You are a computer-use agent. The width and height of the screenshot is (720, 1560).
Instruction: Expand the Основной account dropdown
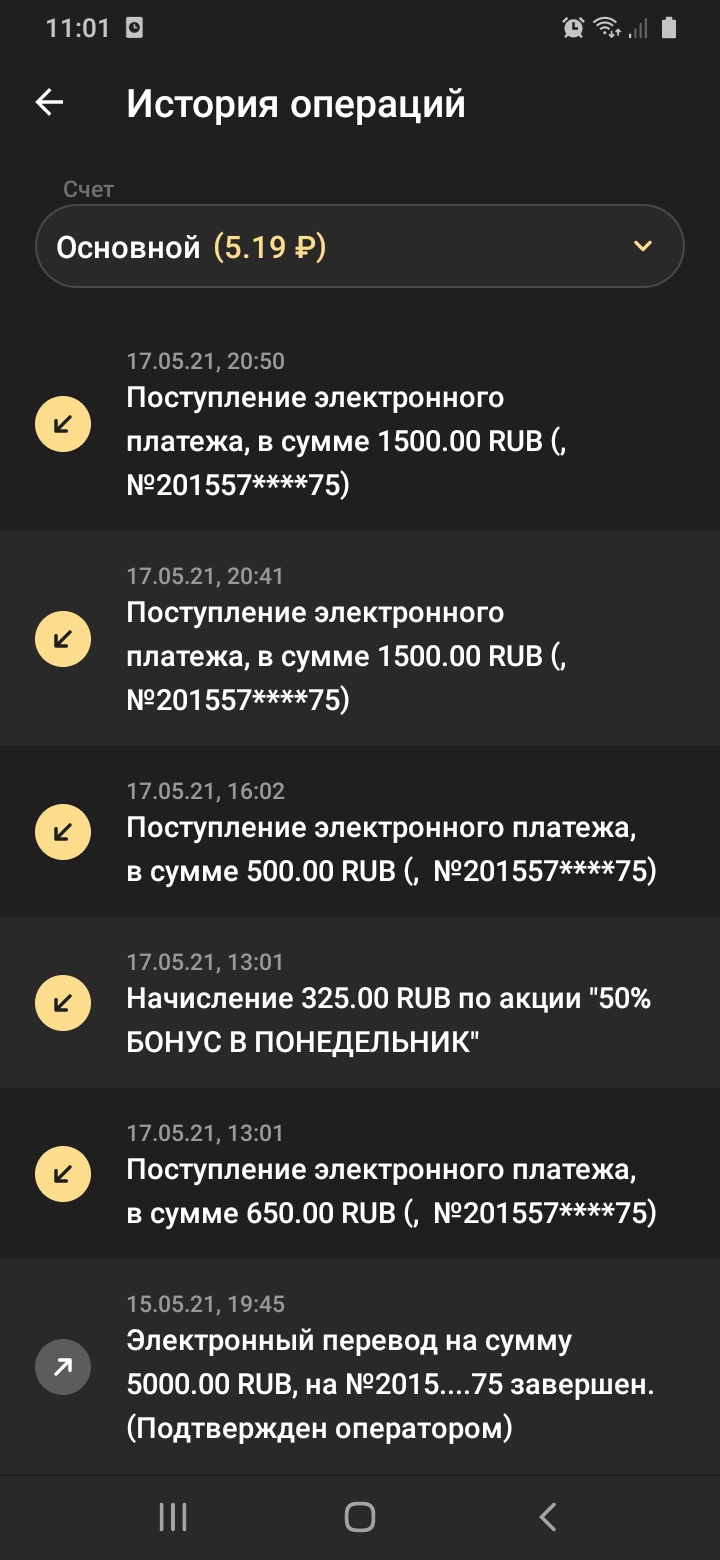click(x=360, y=247)
